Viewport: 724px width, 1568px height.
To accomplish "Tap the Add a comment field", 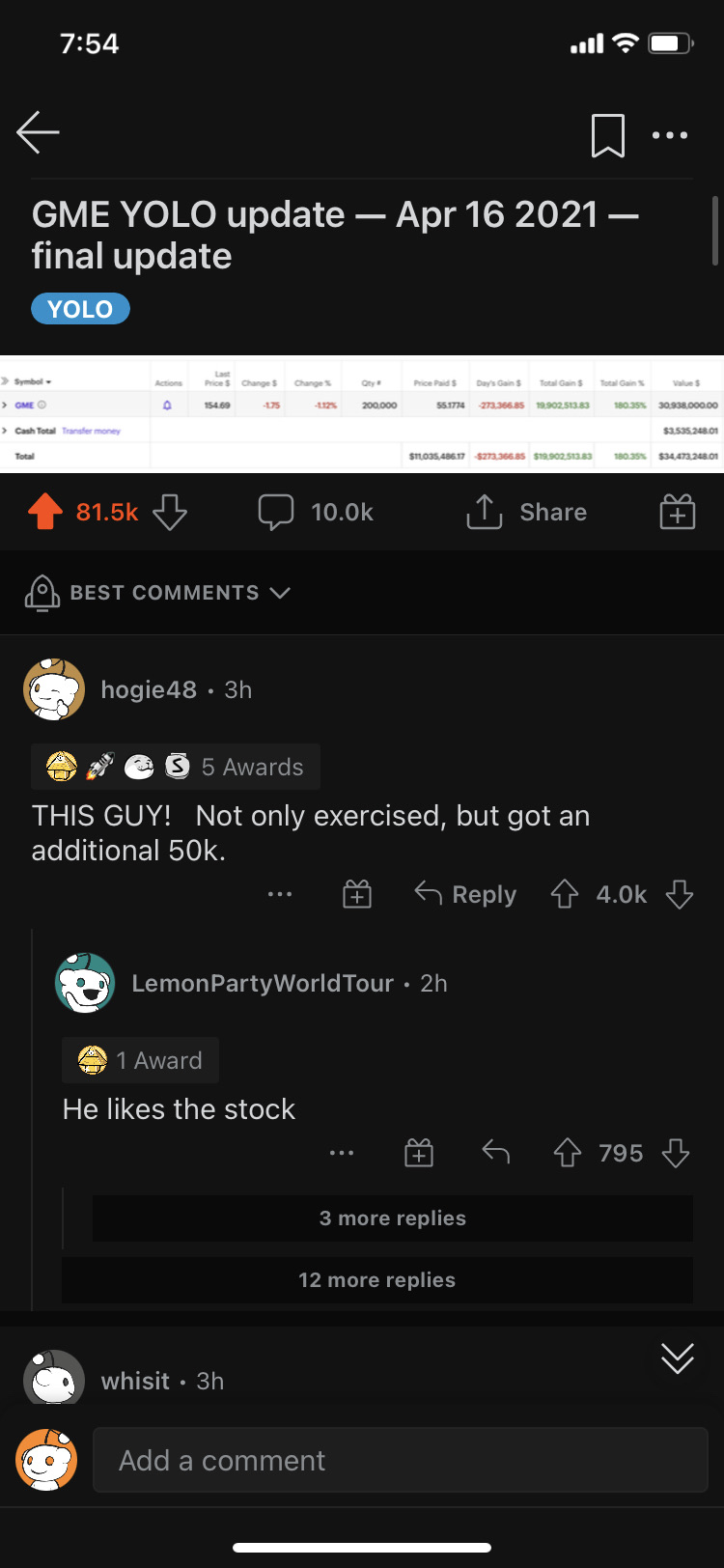I will coord(400,1460).
